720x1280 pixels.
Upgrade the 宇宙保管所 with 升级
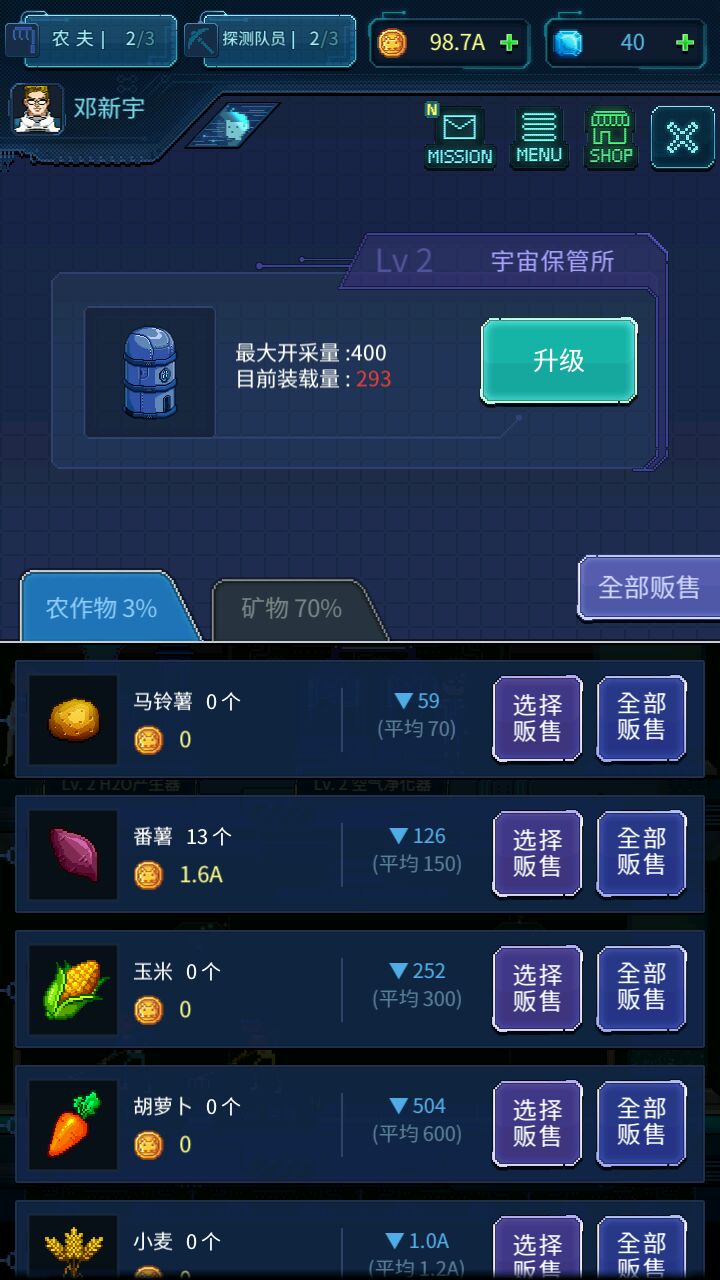pyautogui.click(x=558, y=361)
